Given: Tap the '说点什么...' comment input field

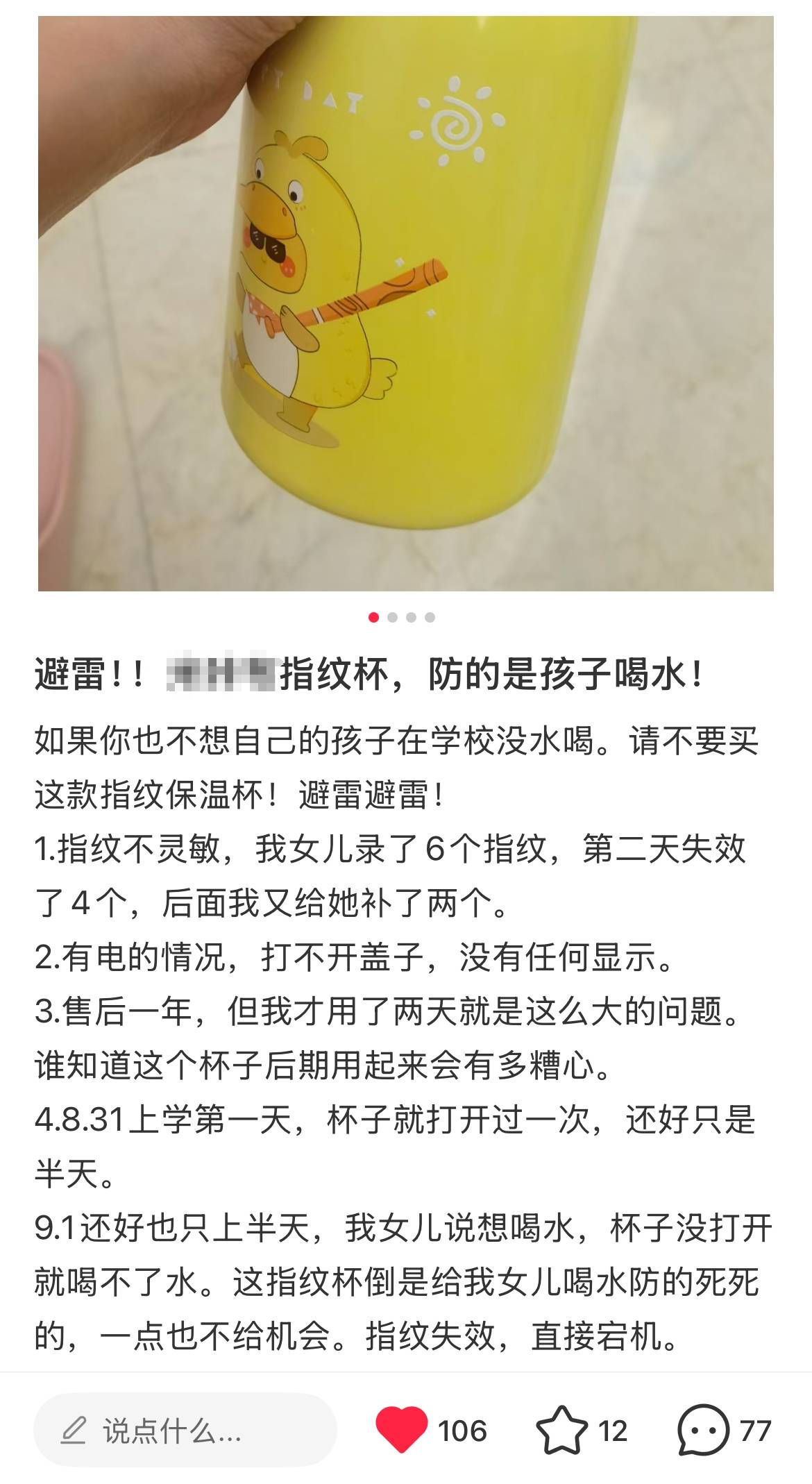Looking at the screenshot, I should (185, 1431).
